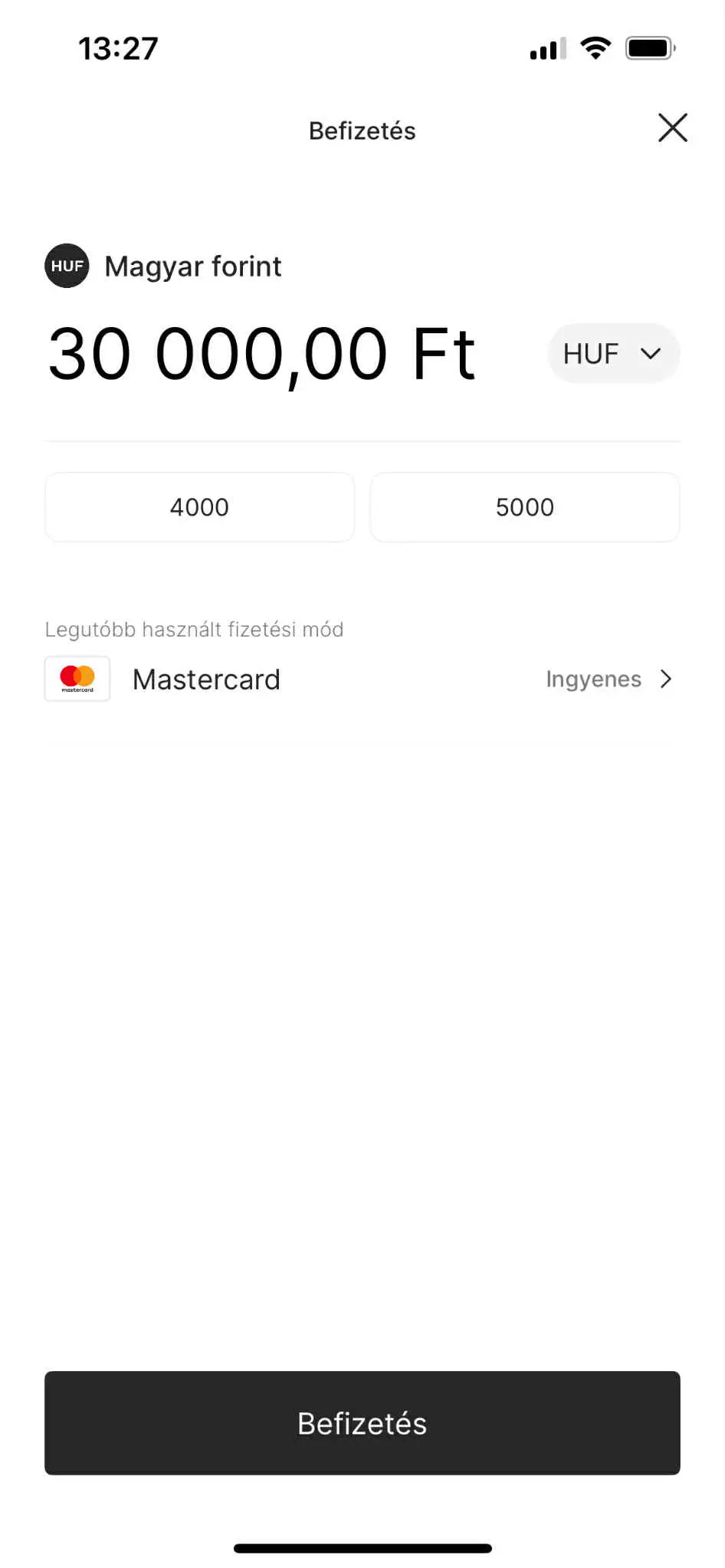The image size is (725, 1568).
Task: Open the Mastercard payment method row
Action: [362, 679]
